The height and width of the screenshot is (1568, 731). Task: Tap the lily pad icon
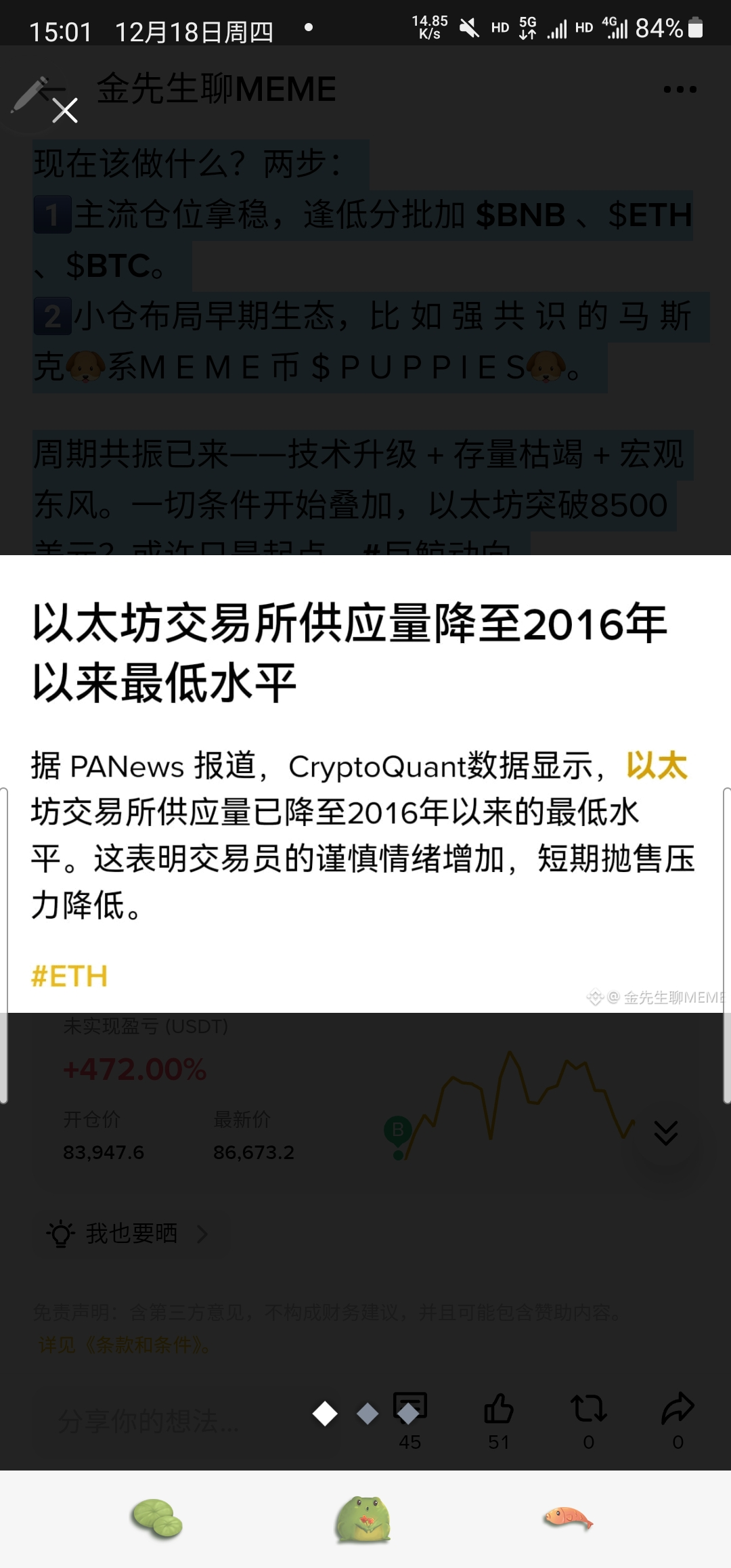pyautogui.click(x=157, y=1518)
